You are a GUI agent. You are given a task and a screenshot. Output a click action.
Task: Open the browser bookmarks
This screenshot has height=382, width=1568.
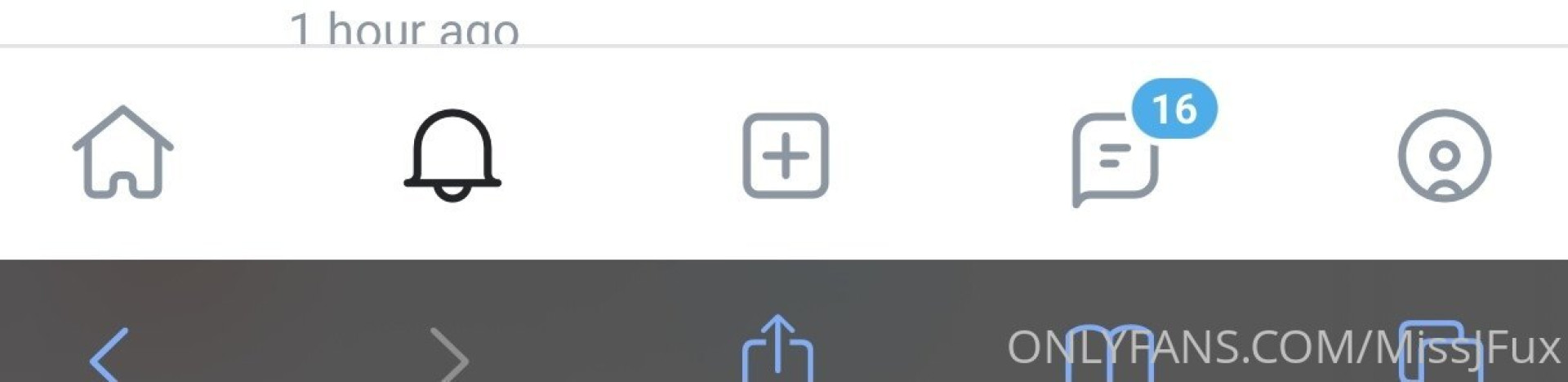pyautogui.click(x=1109, y=355)
